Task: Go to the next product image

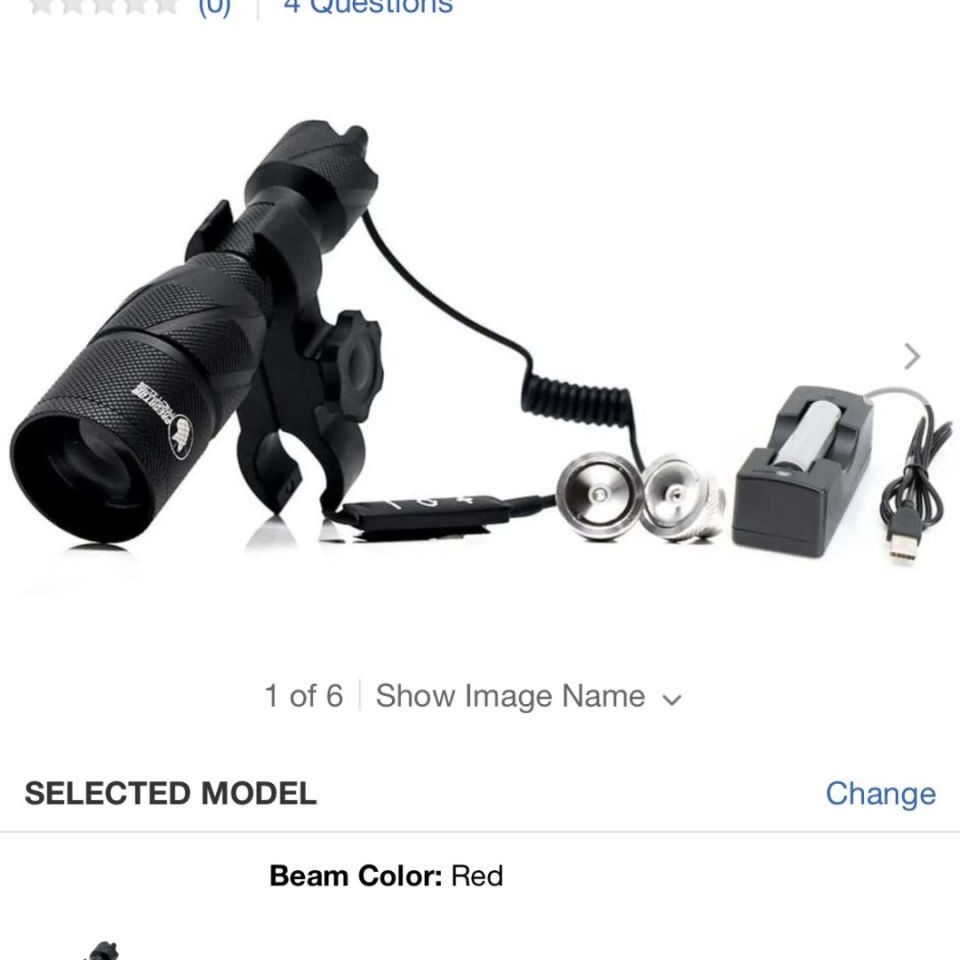Action: 911,356
